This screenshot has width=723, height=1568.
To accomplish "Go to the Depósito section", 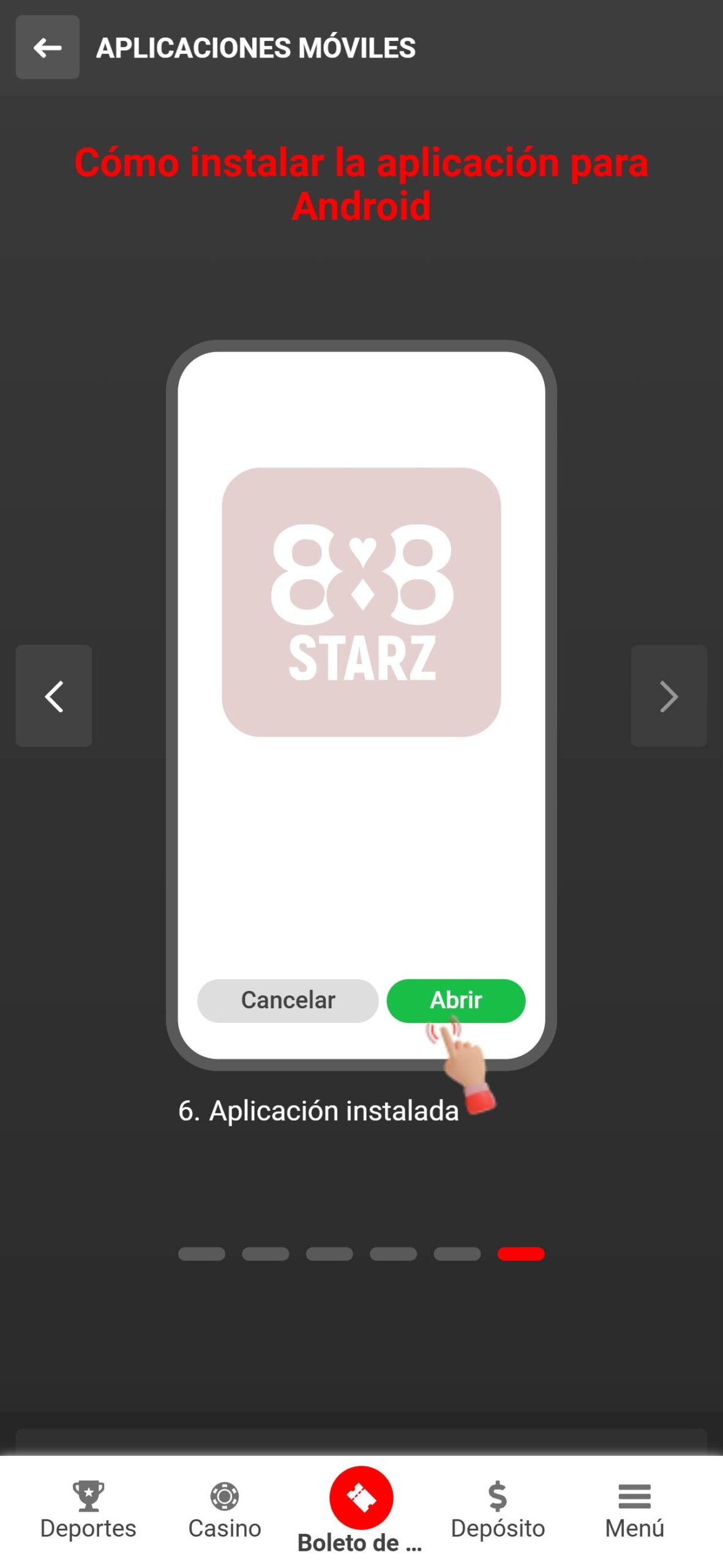I will [x=498, y=1510].
